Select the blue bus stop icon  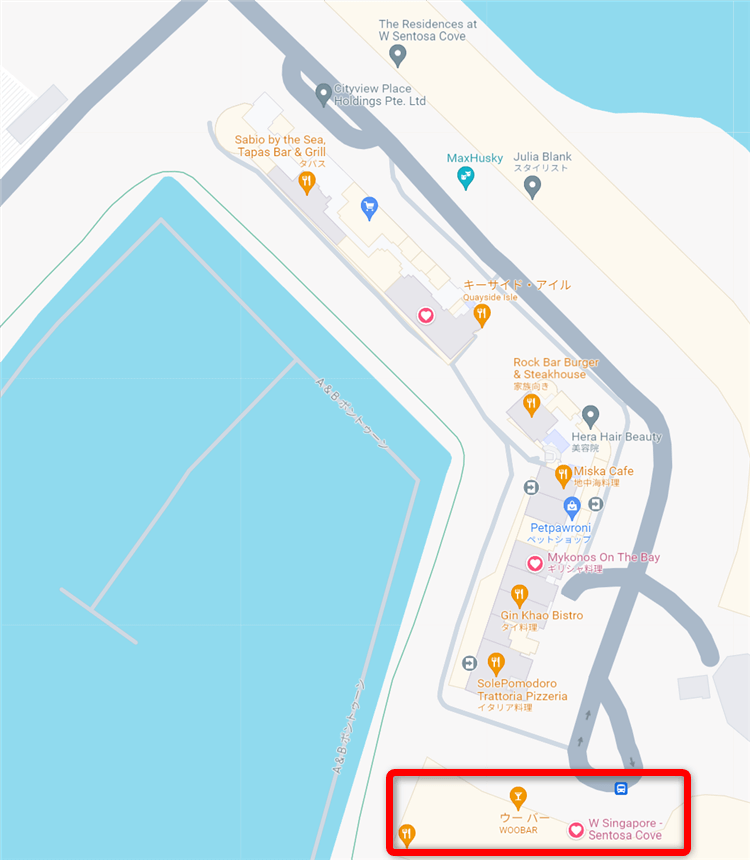pos(621,788)
